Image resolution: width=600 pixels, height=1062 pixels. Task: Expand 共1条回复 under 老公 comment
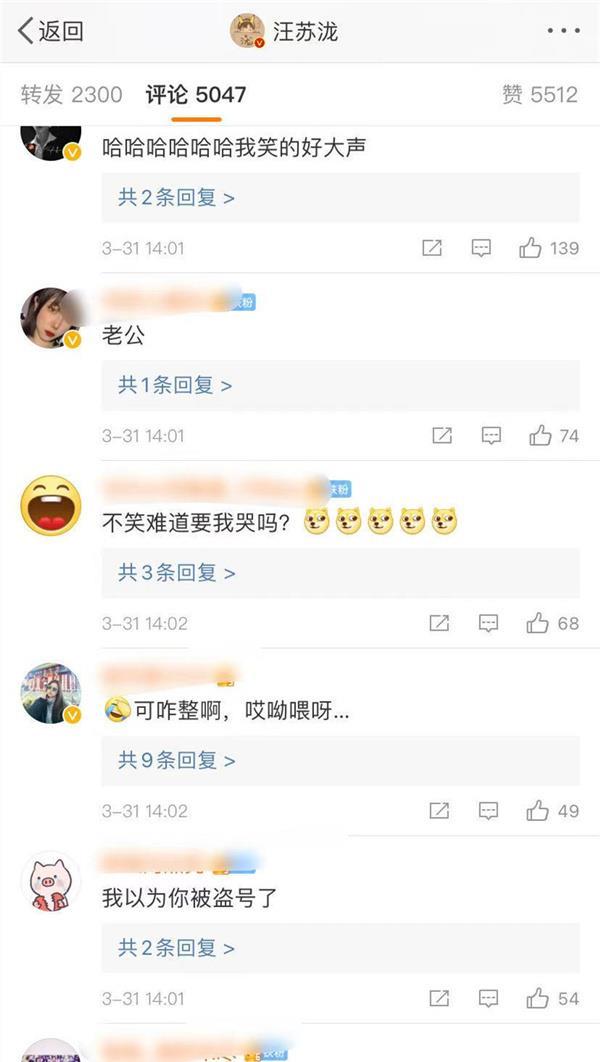click(175, 385)
